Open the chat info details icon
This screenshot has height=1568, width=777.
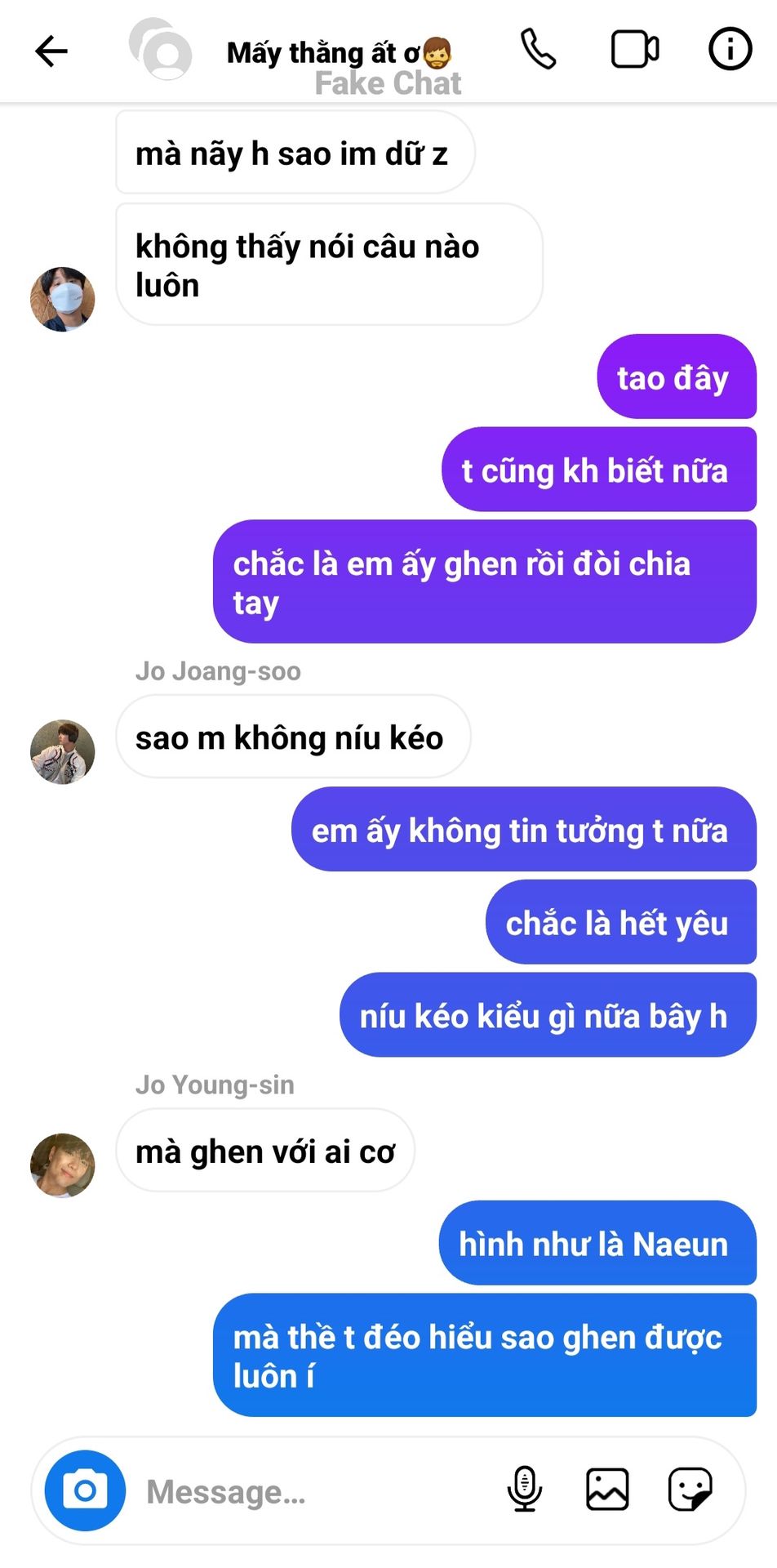(730, 49)
